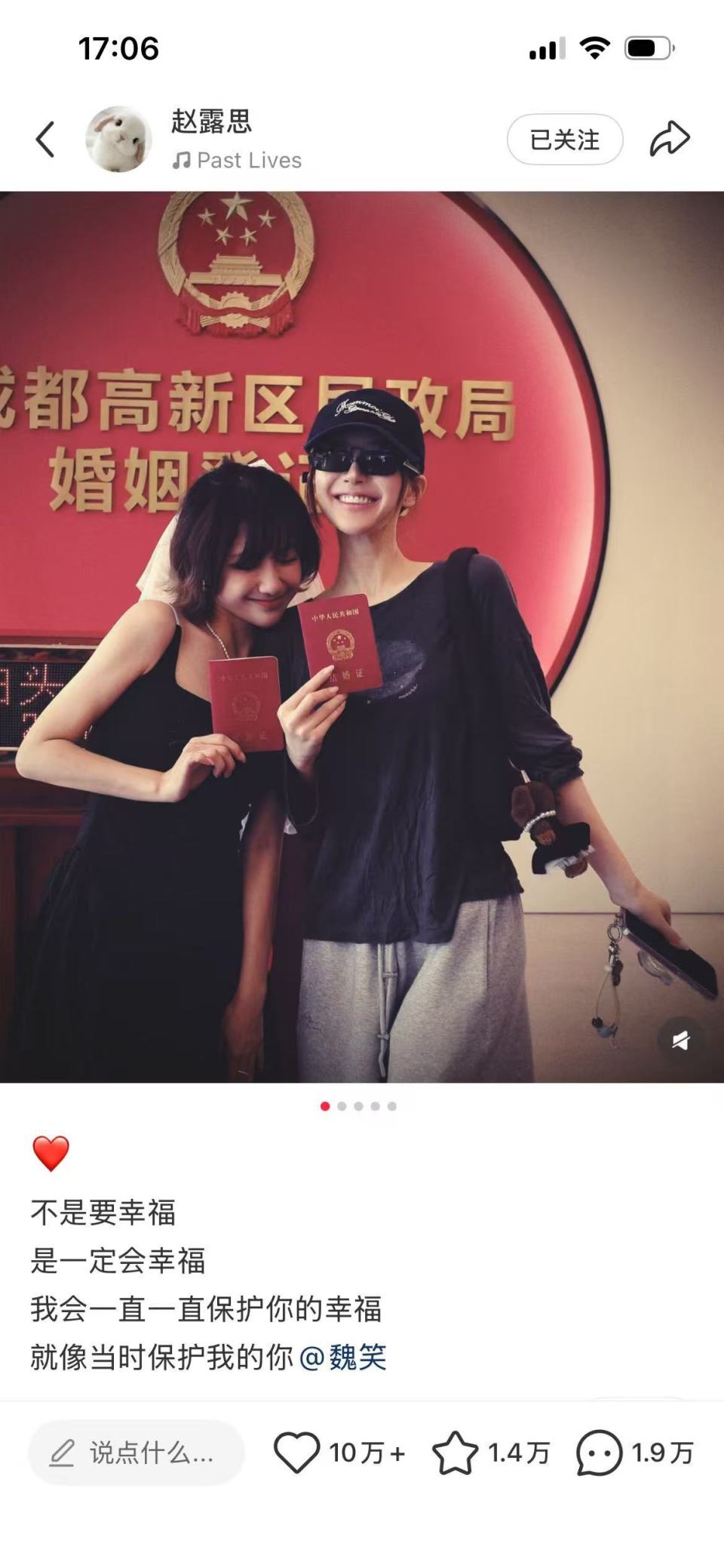
Task: Tap the battery indicator in the status bar
Action: 646,47
